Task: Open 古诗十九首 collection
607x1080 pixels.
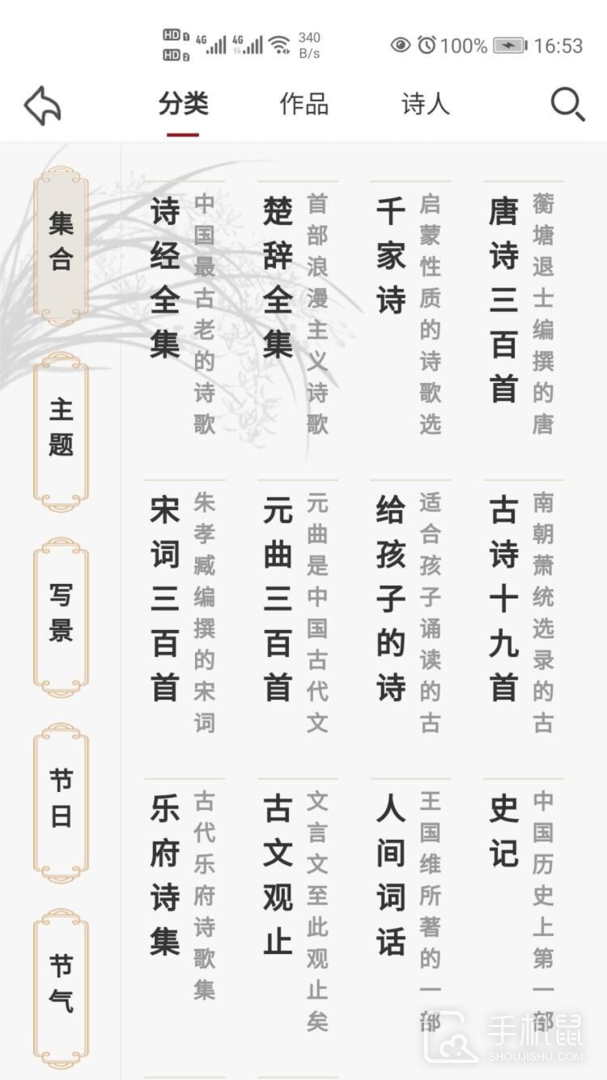Action: point(503,598)
